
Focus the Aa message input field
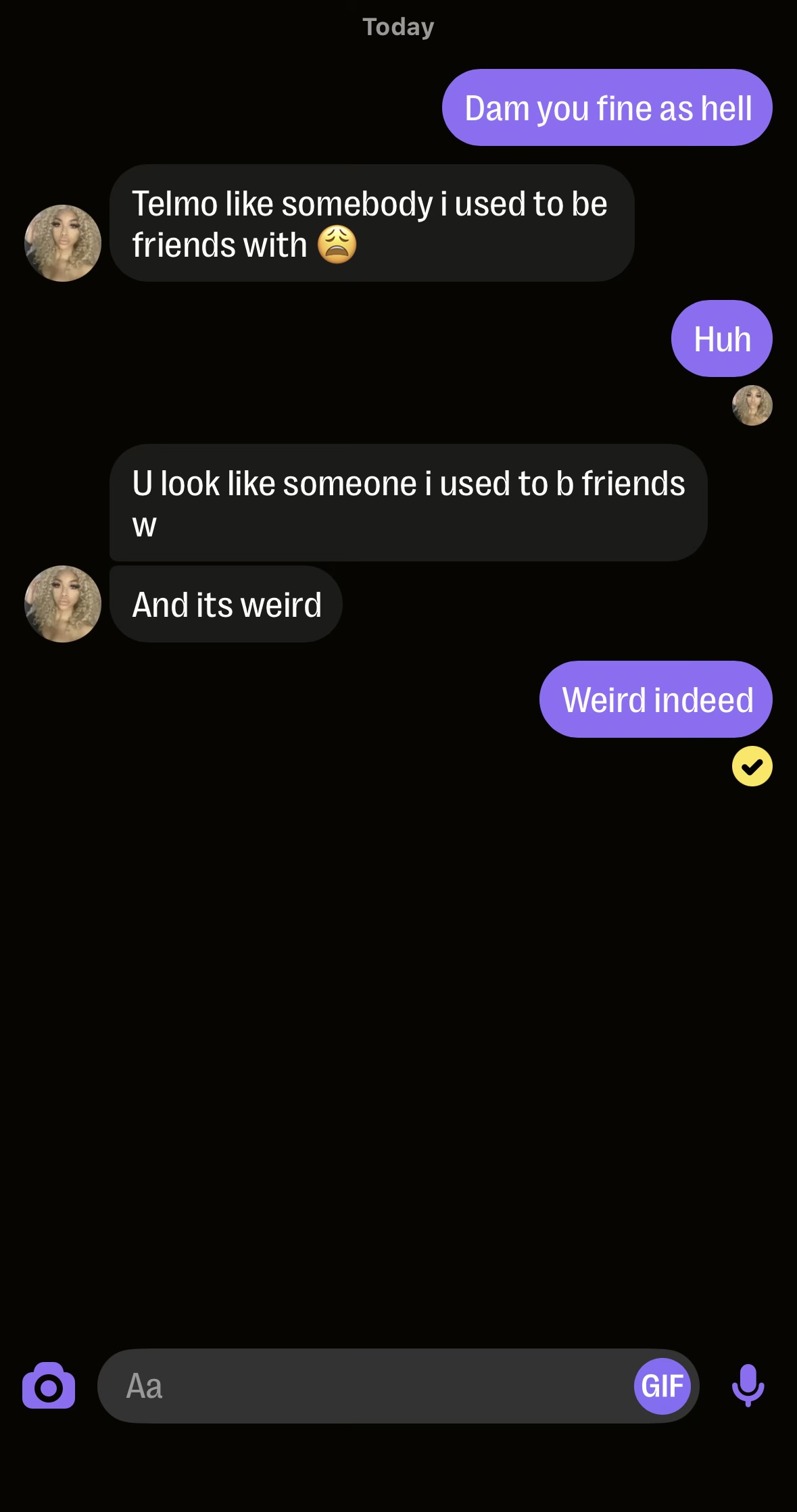click(365, 1386)
